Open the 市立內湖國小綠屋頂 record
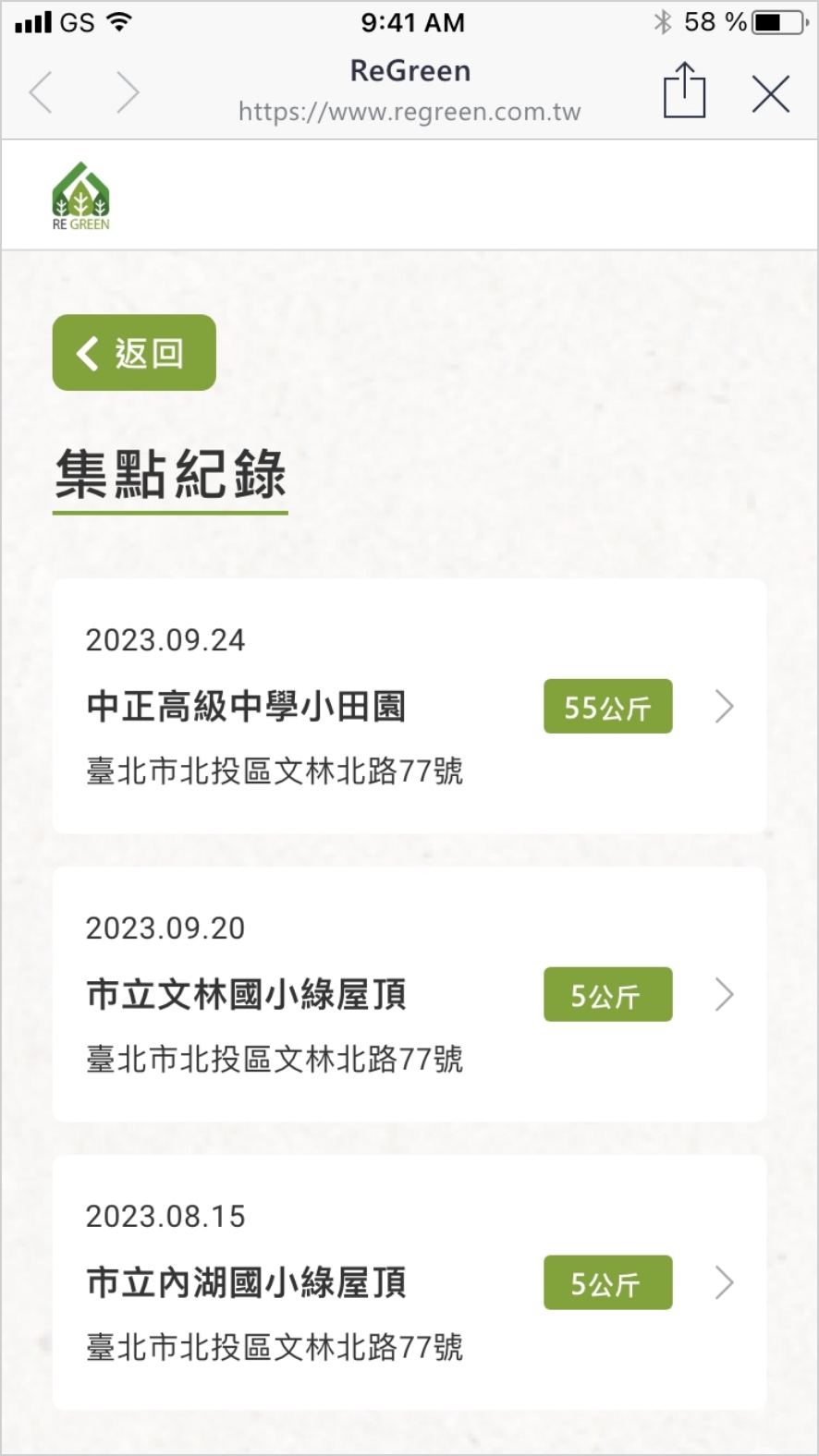Image resolution: width=819 pixels, height=1456 pixels. tap(409, 1282)
